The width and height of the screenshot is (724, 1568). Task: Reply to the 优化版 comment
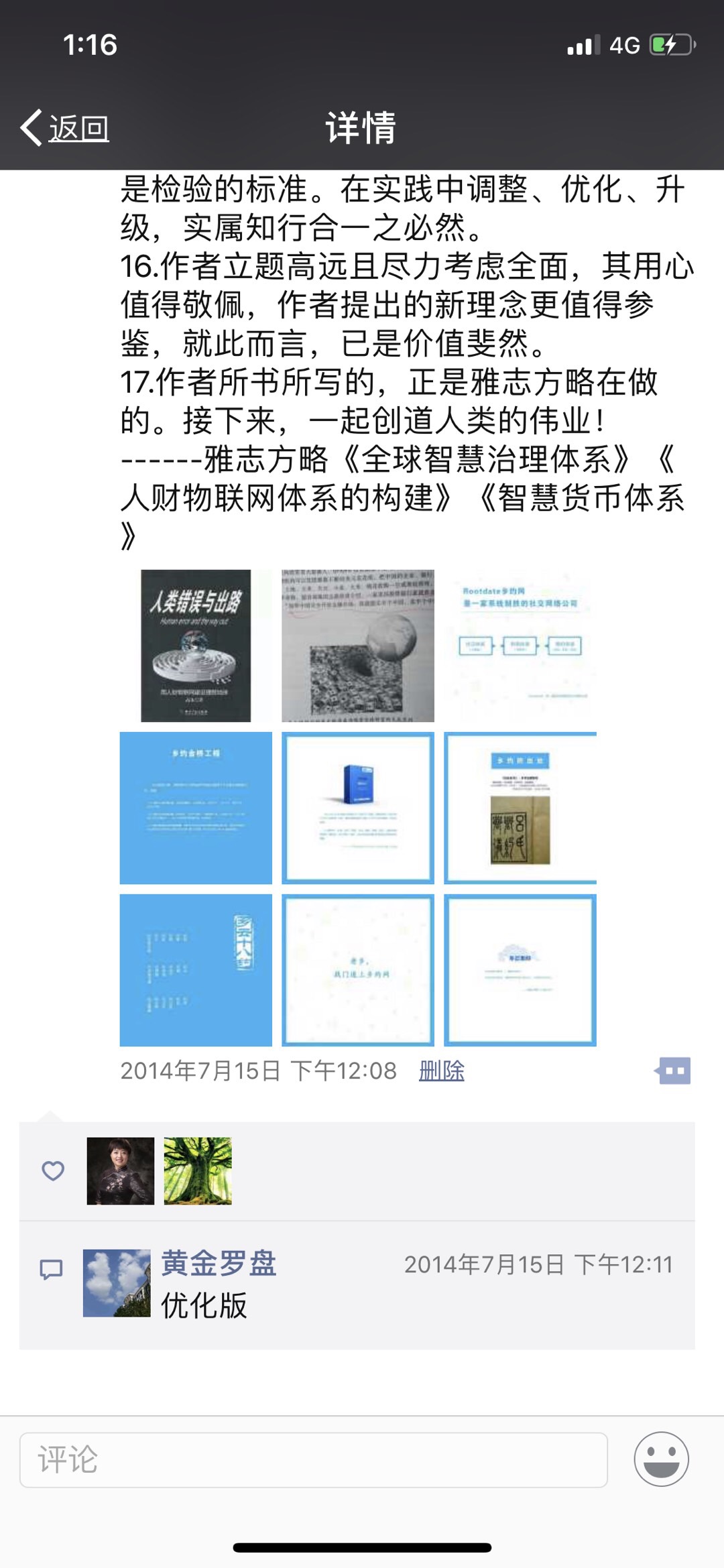pos(204,1305)
